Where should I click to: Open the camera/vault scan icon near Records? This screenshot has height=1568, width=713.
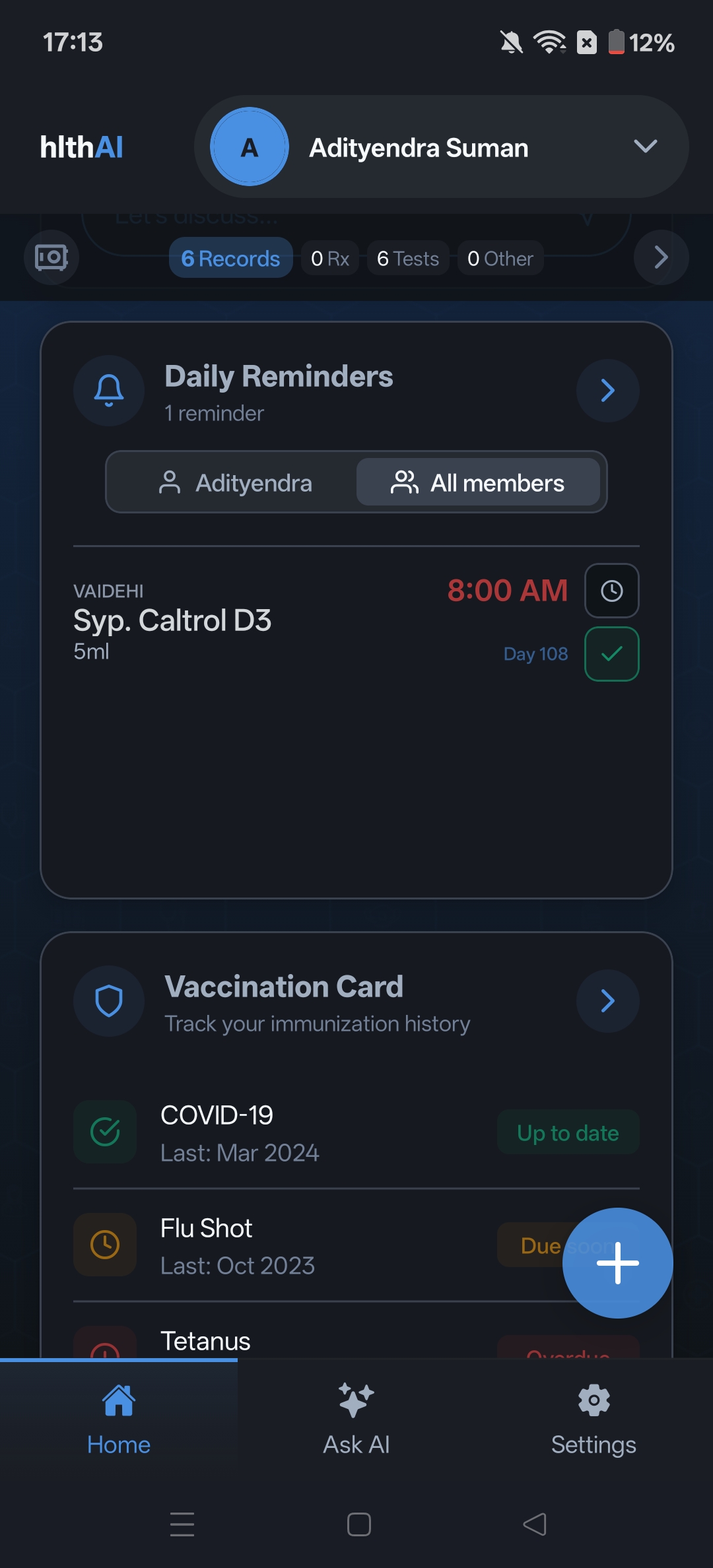51,257
